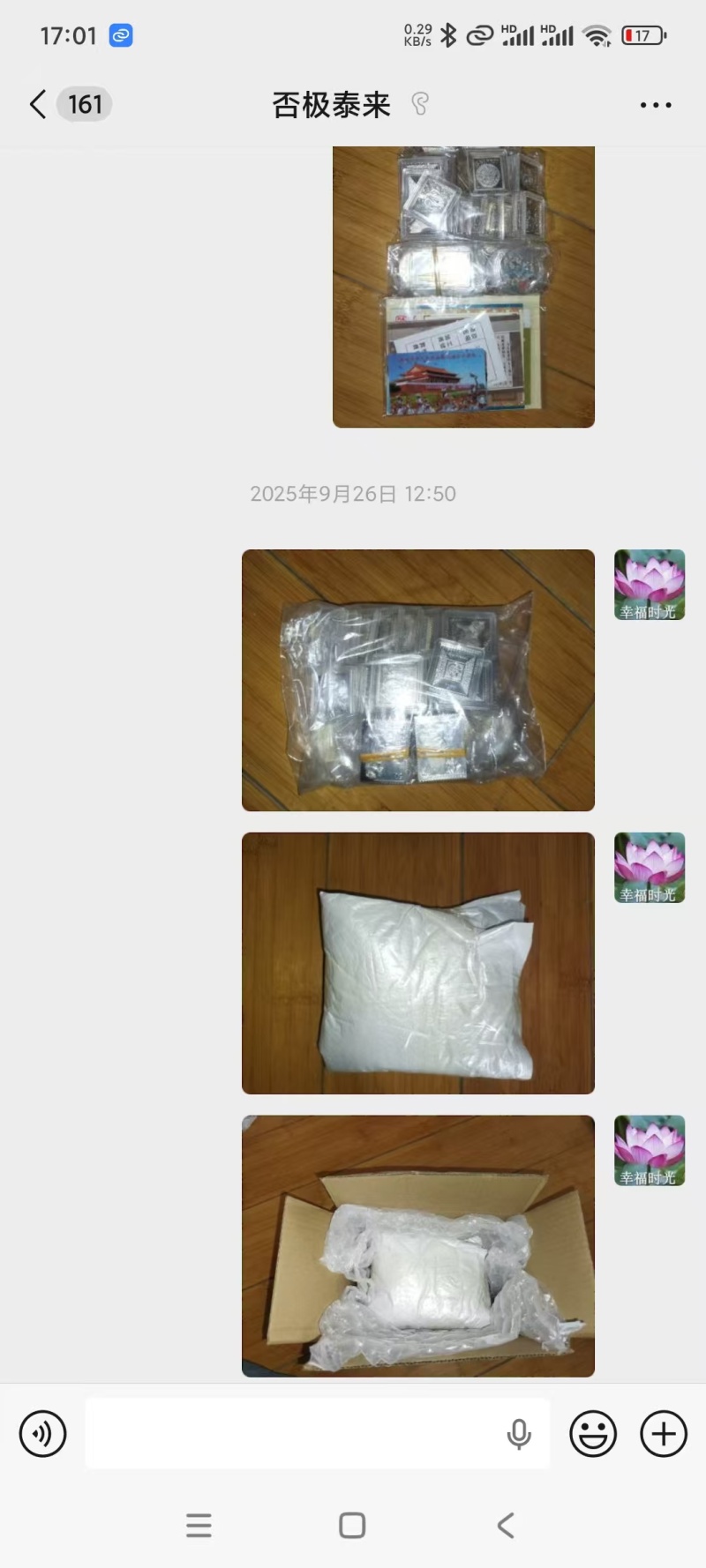Tap the back arrow to leave chat
Viewport: 706px width, 1568px height.
tap(35, 104)
